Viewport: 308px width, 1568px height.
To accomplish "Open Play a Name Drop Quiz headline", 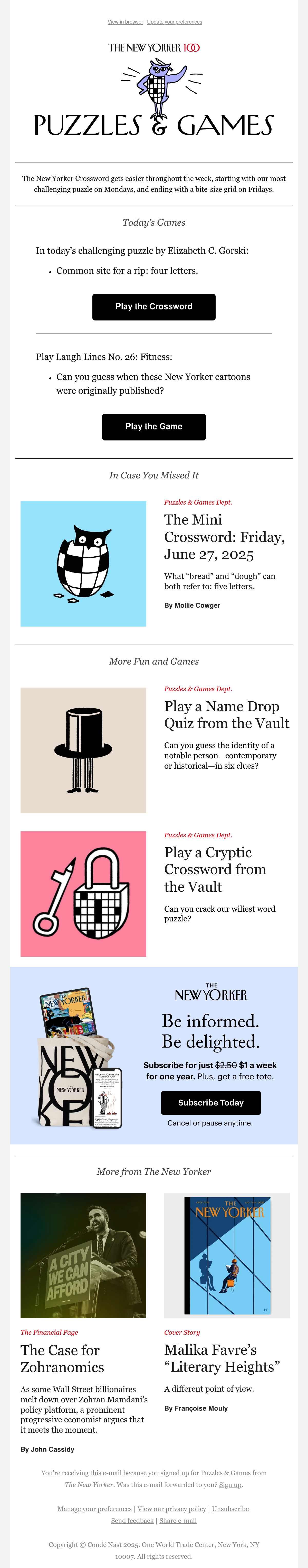I will (x=227, y=715).
